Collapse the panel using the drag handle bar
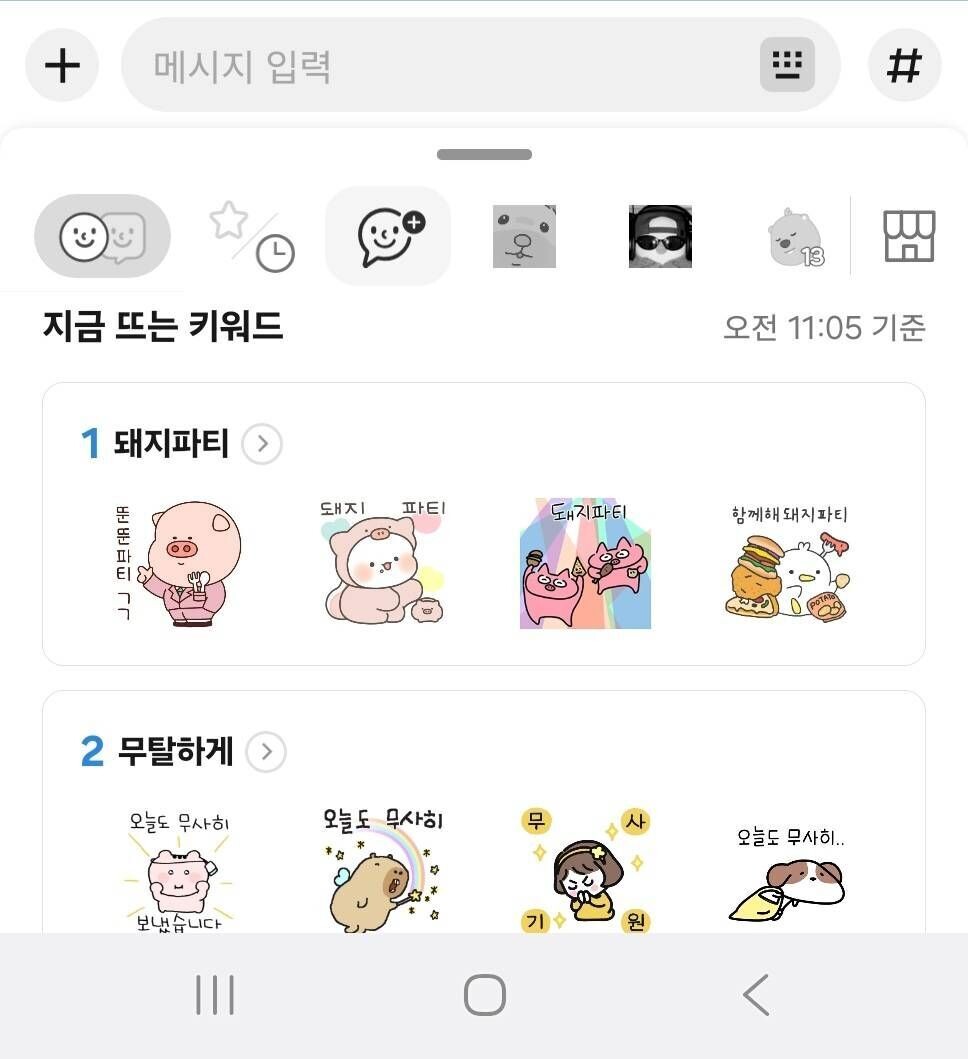 pyautogui.click(x=484, y=155)
